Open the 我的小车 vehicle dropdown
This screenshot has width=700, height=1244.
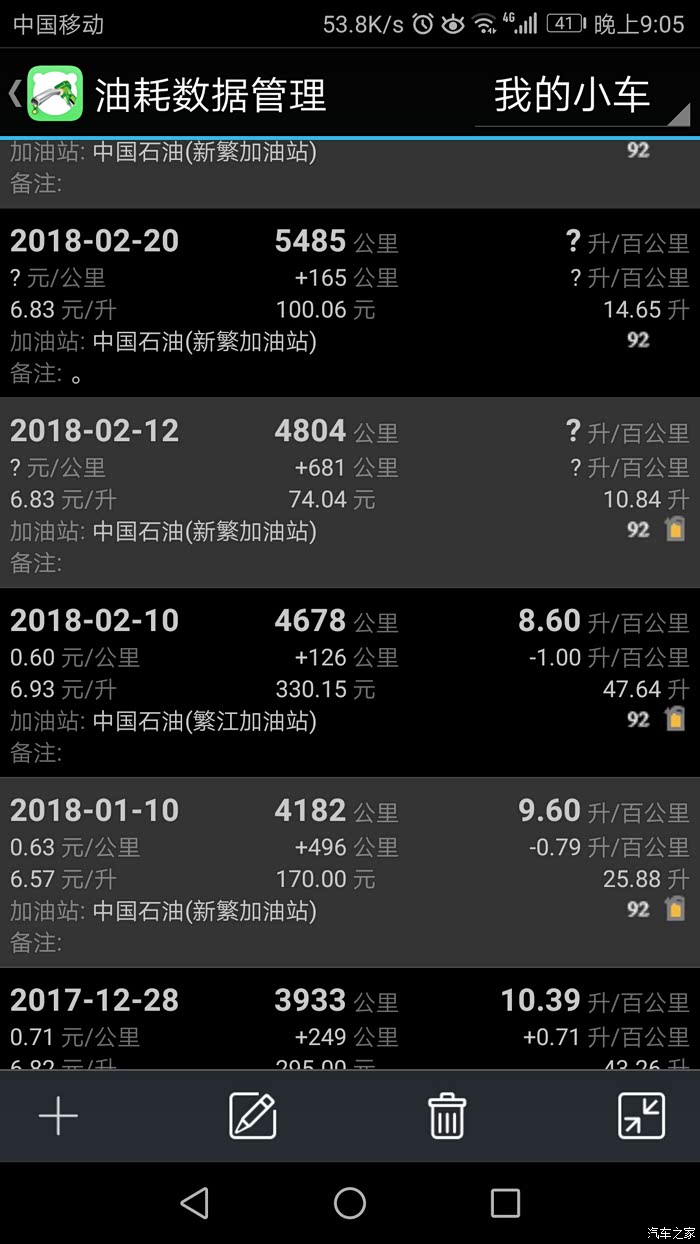pos(581,97)
